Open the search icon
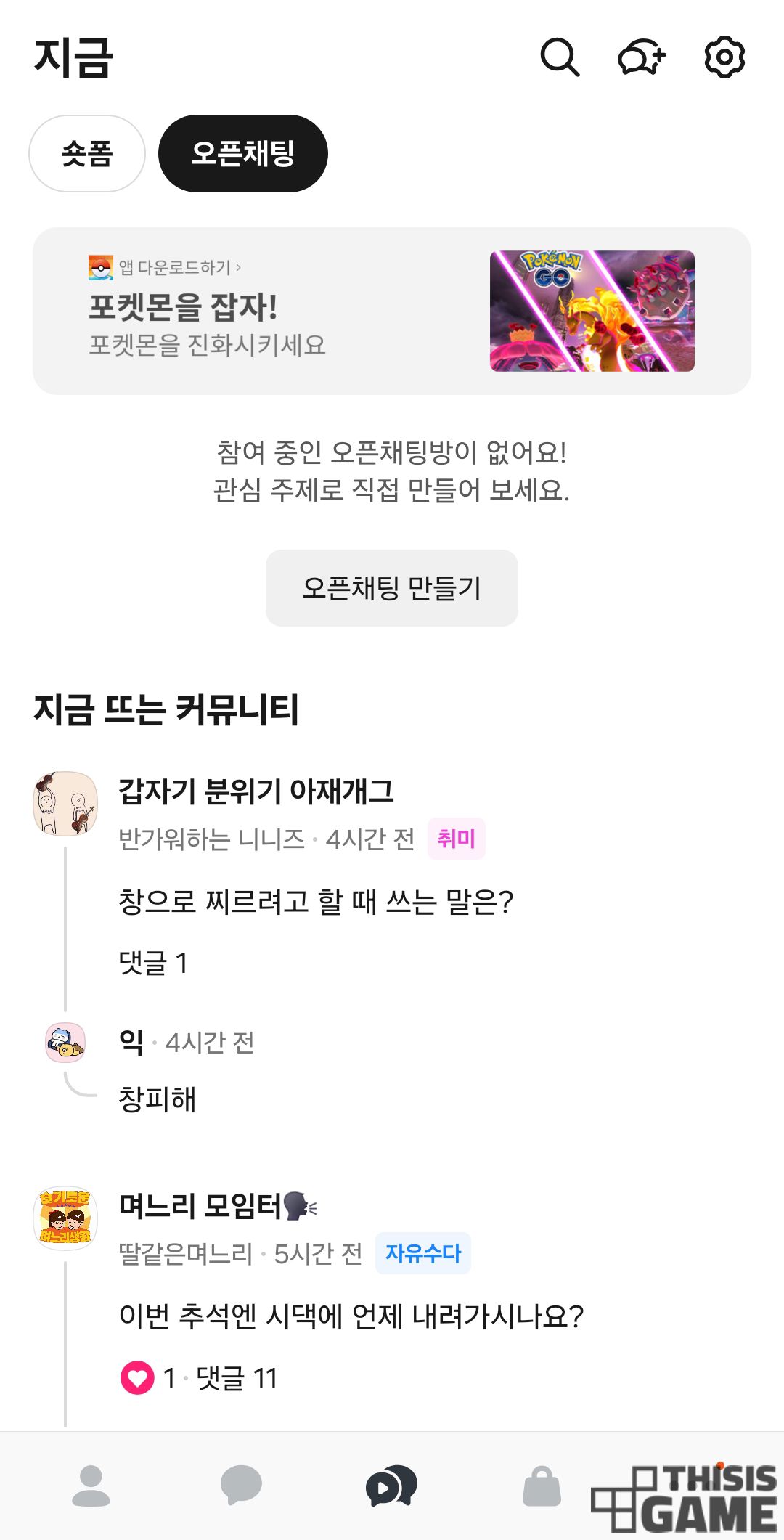This screenshot has width=784, height=1540. tap(560, 57)
